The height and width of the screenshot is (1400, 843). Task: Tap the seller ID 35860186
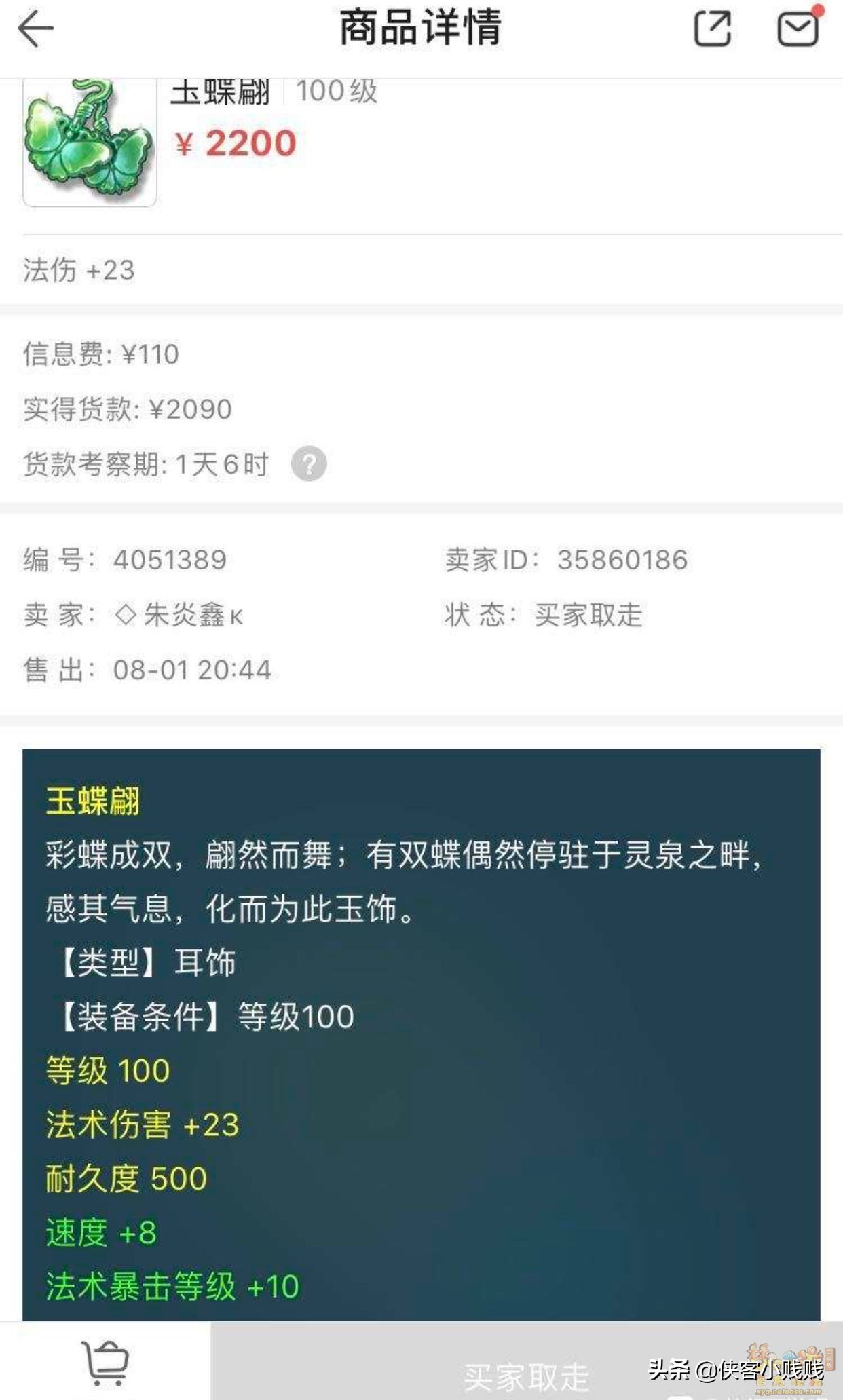[624, 560]
